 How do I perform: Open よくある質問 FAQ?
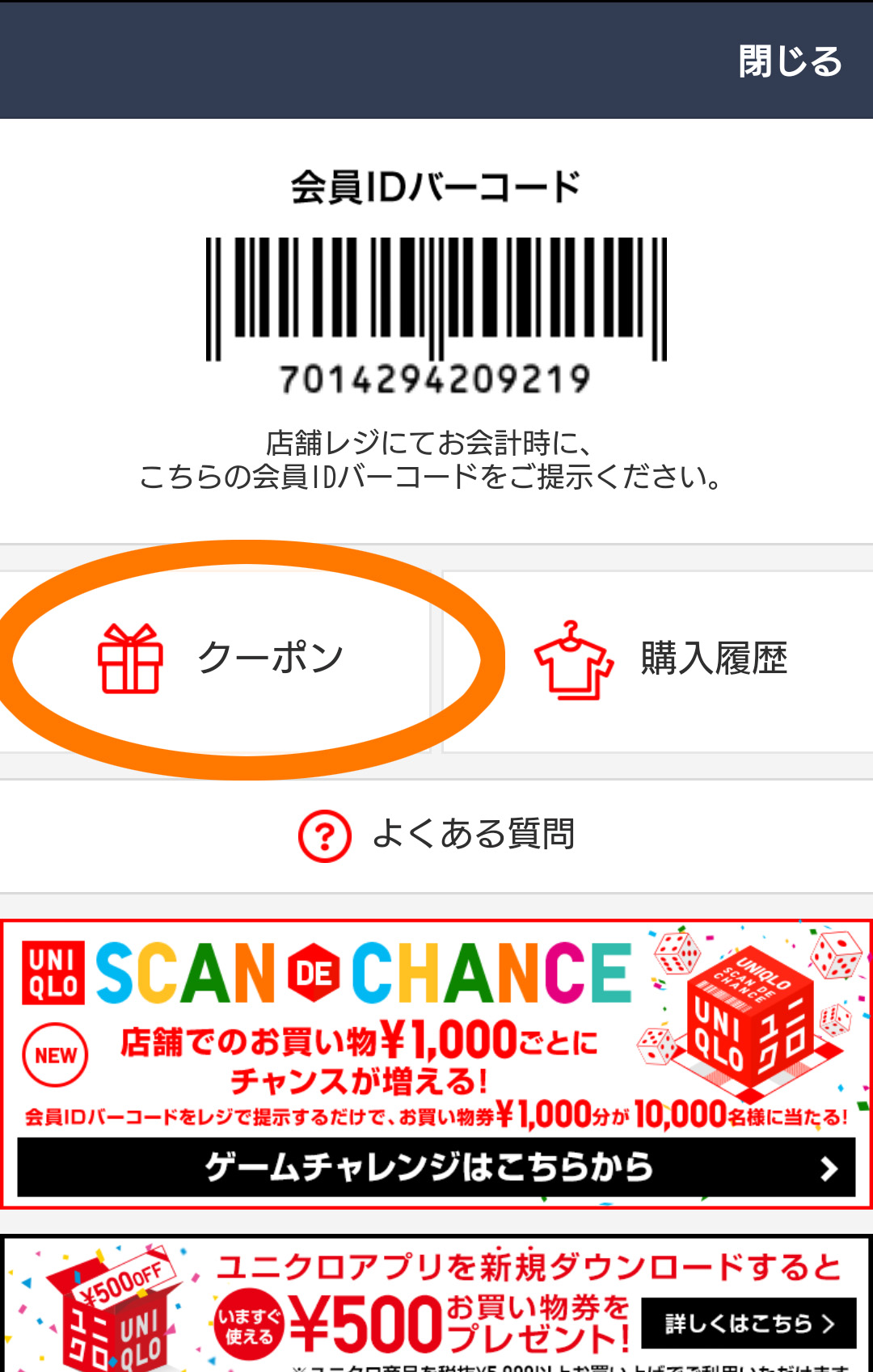(x=436, y=835)
